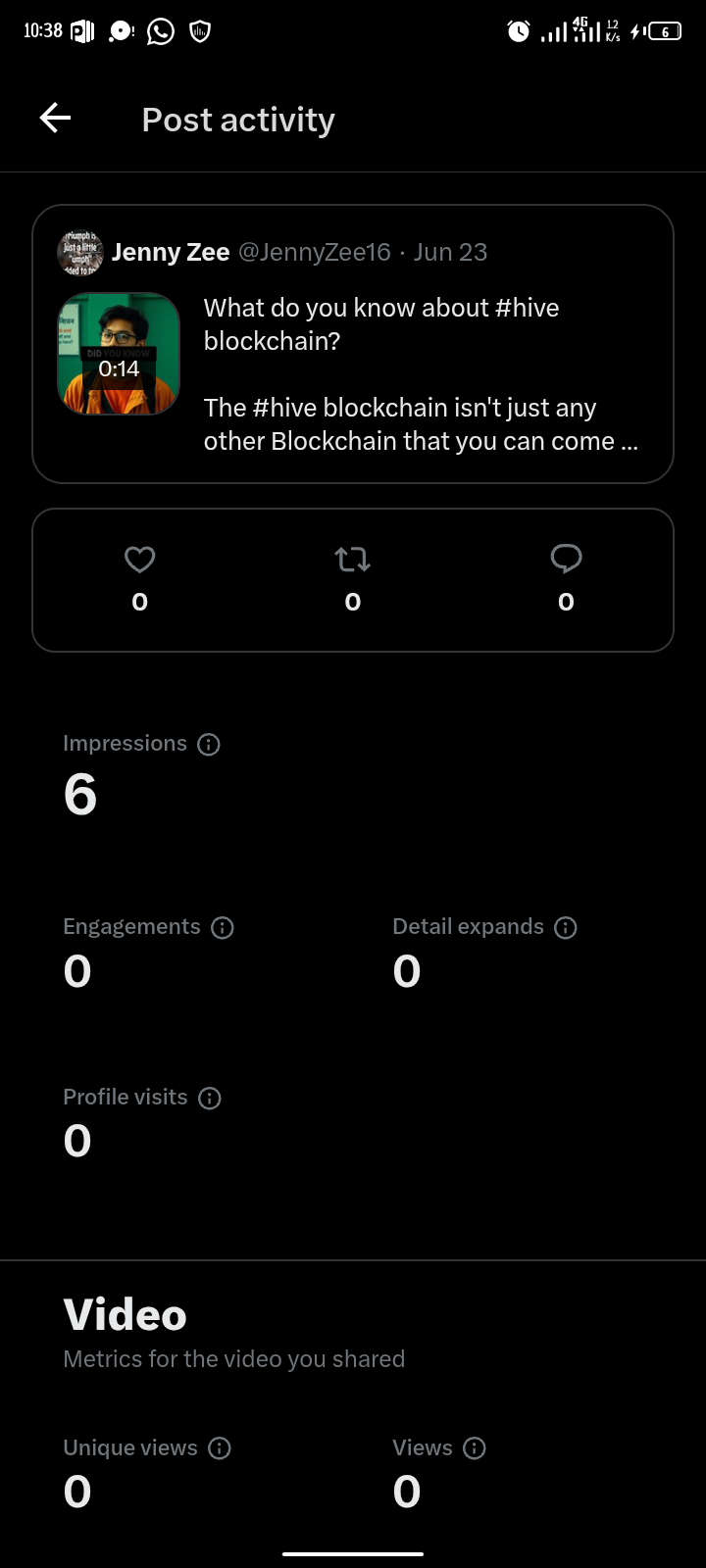This screenshot has width=706, height=1568.
Task: Open Jenny Zee's quoted post card
Action: (353, 344)
